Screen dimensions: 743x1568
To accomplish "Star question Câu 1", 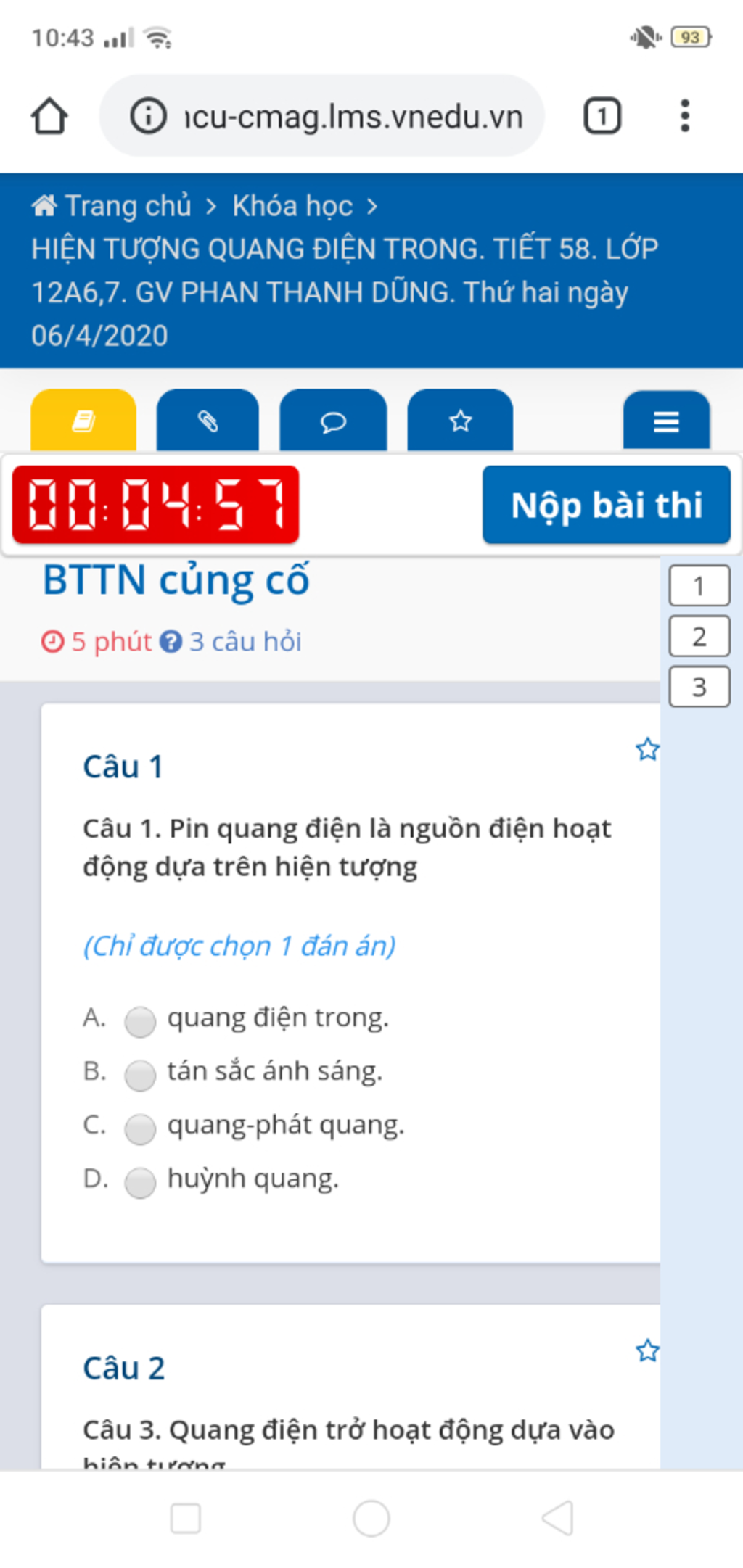I will click(646, 749).
